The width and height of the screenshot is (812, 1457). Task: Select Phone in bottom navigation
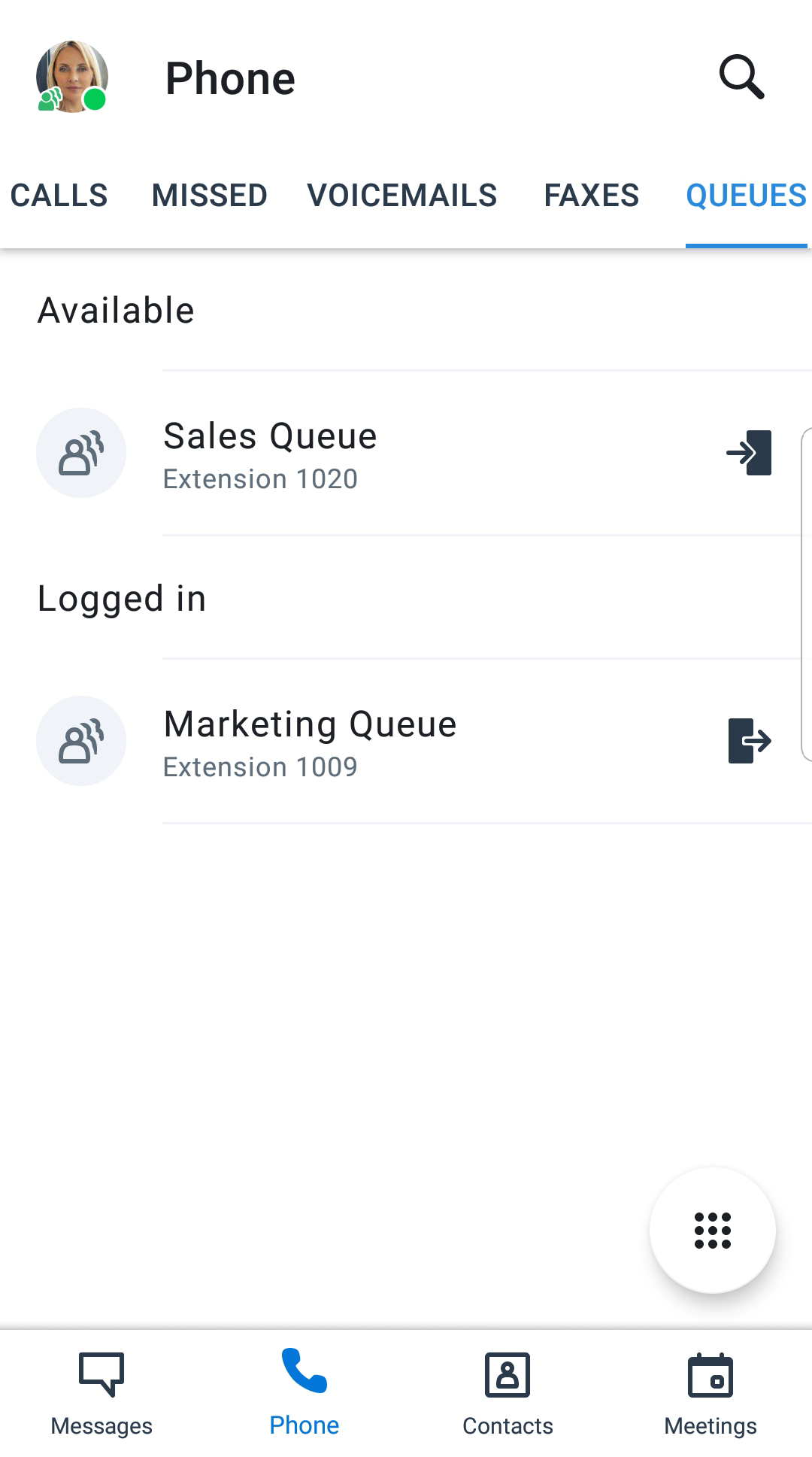304,1392
